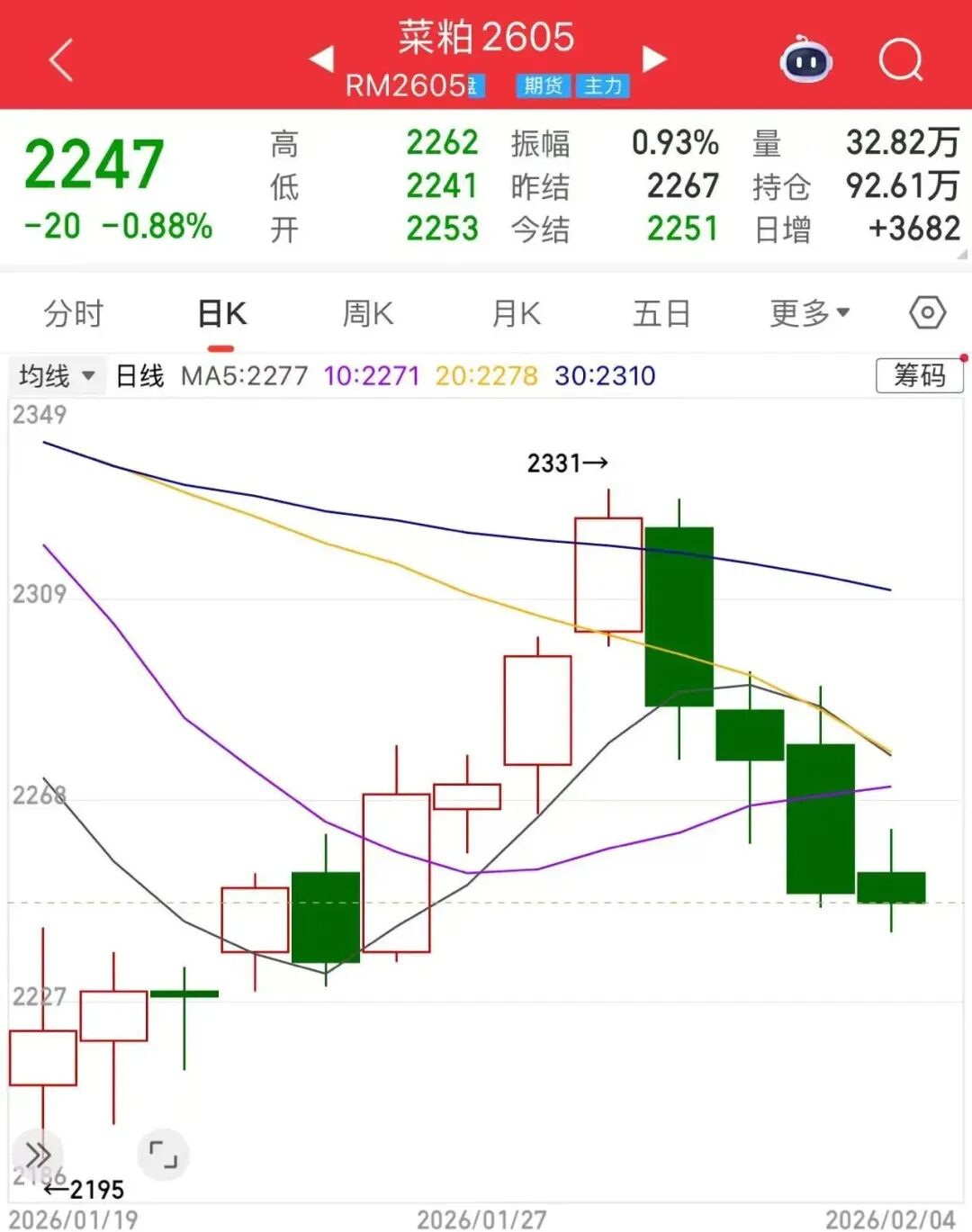
Task: Open the 均线 indicator dropdown
Action: pyautogui.click(x=57, y=375)
